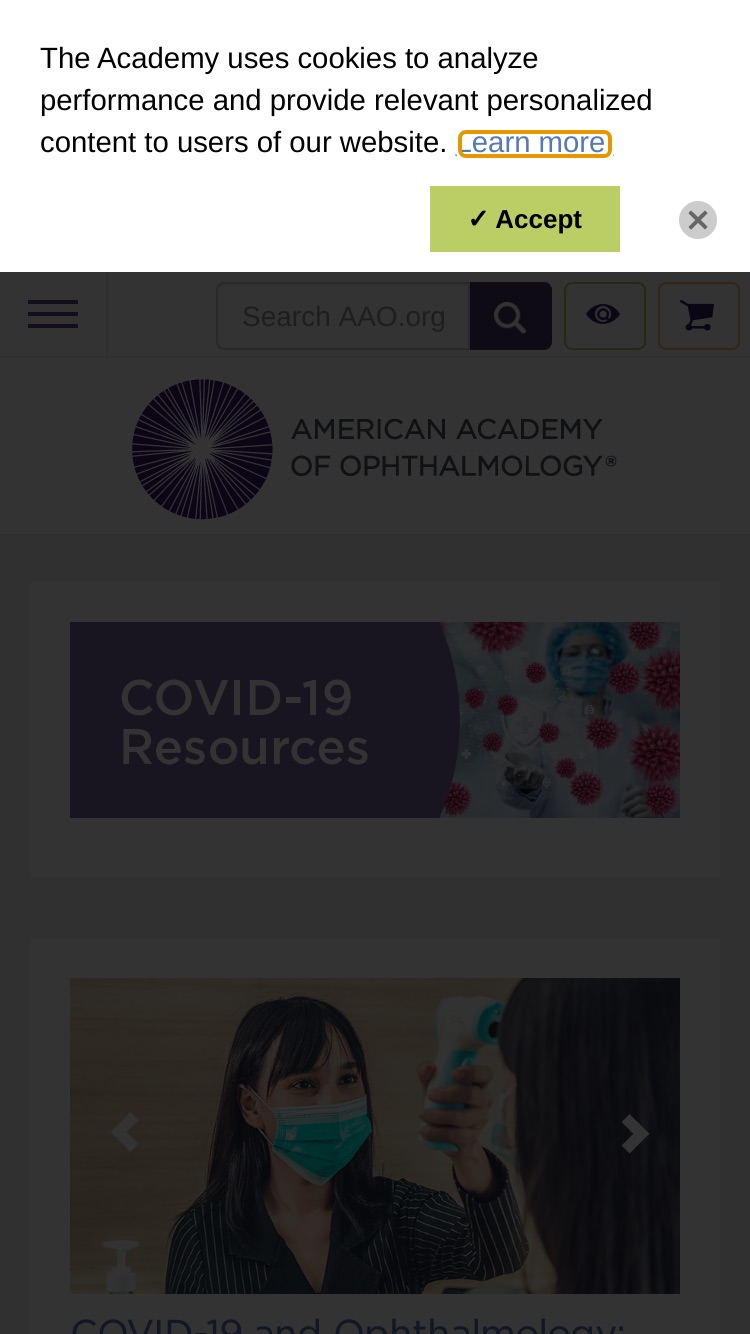Open the Learn more cookie link
Image resolution: width=750 pixels, height=1334 pixels.
pos(534,143)
